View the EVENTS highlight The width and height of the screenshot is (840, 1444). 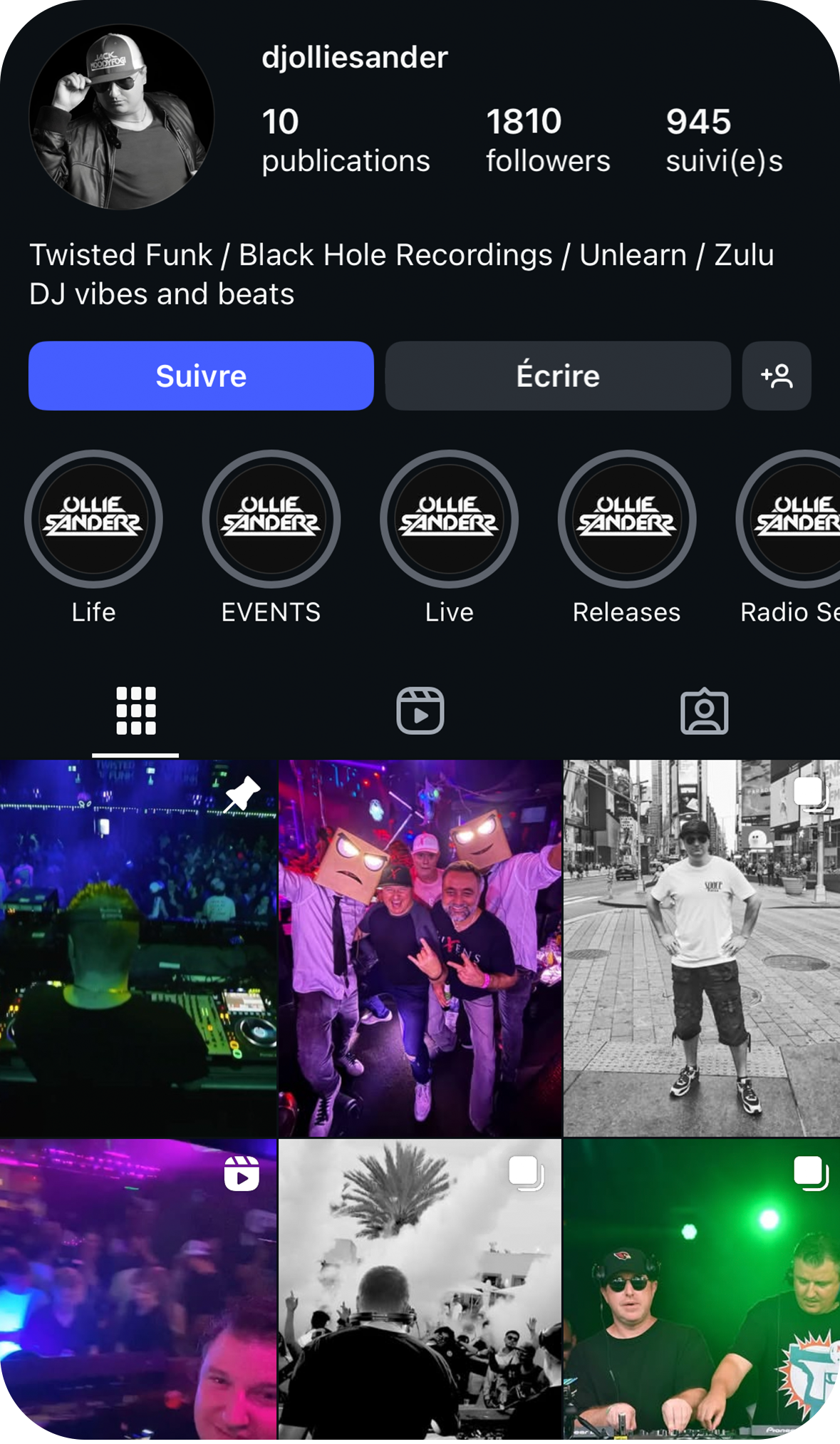271,520
